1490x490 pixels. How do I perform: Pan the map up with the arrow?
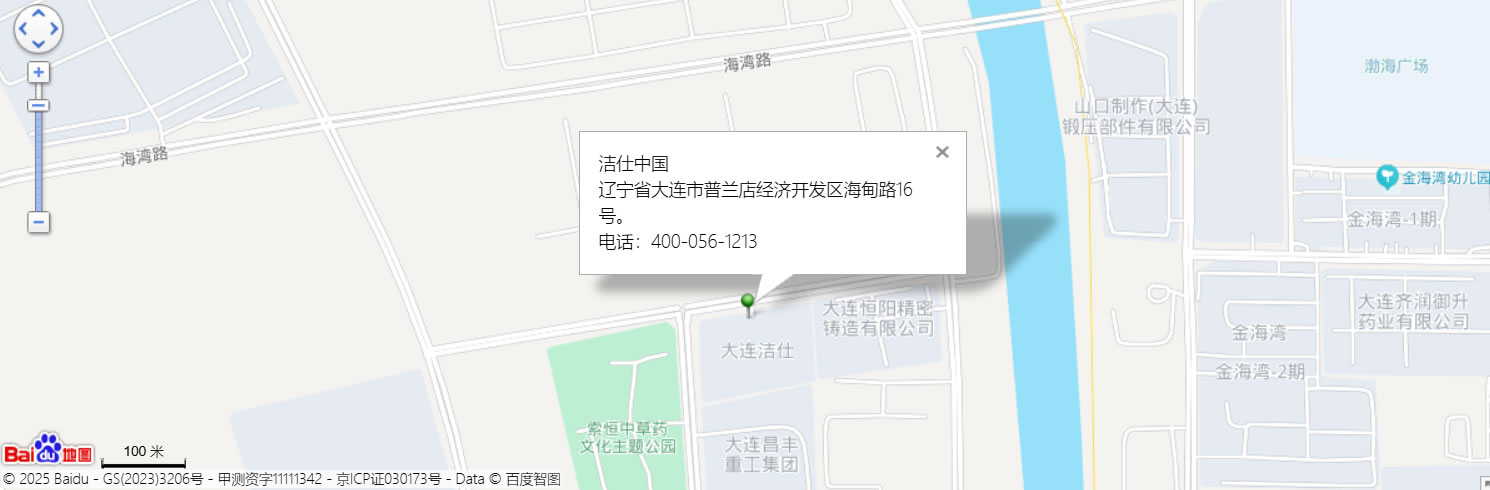coord(38,14)
